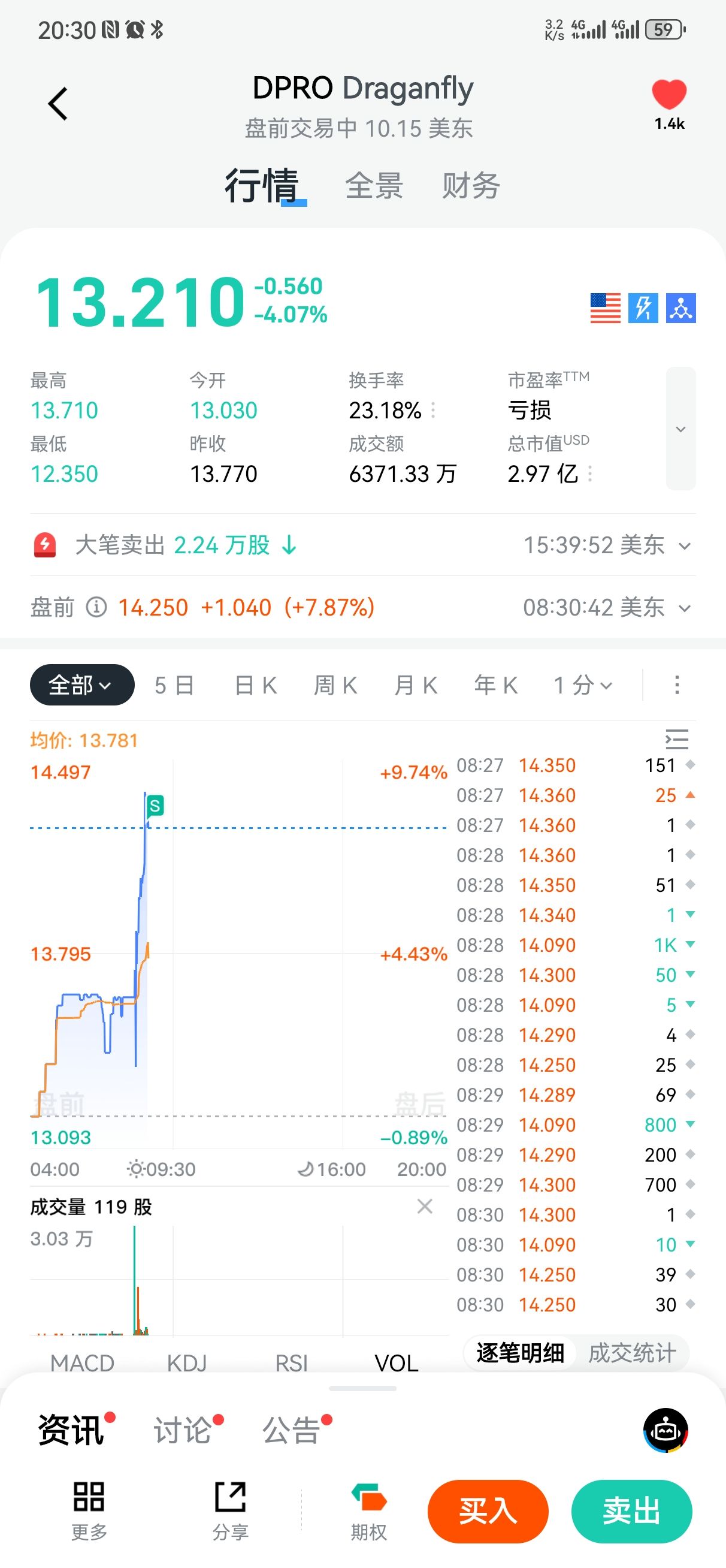Screen dimensions: 726x1568
Task: Expand the quote details chevron panel
Action: coord(680,429)
